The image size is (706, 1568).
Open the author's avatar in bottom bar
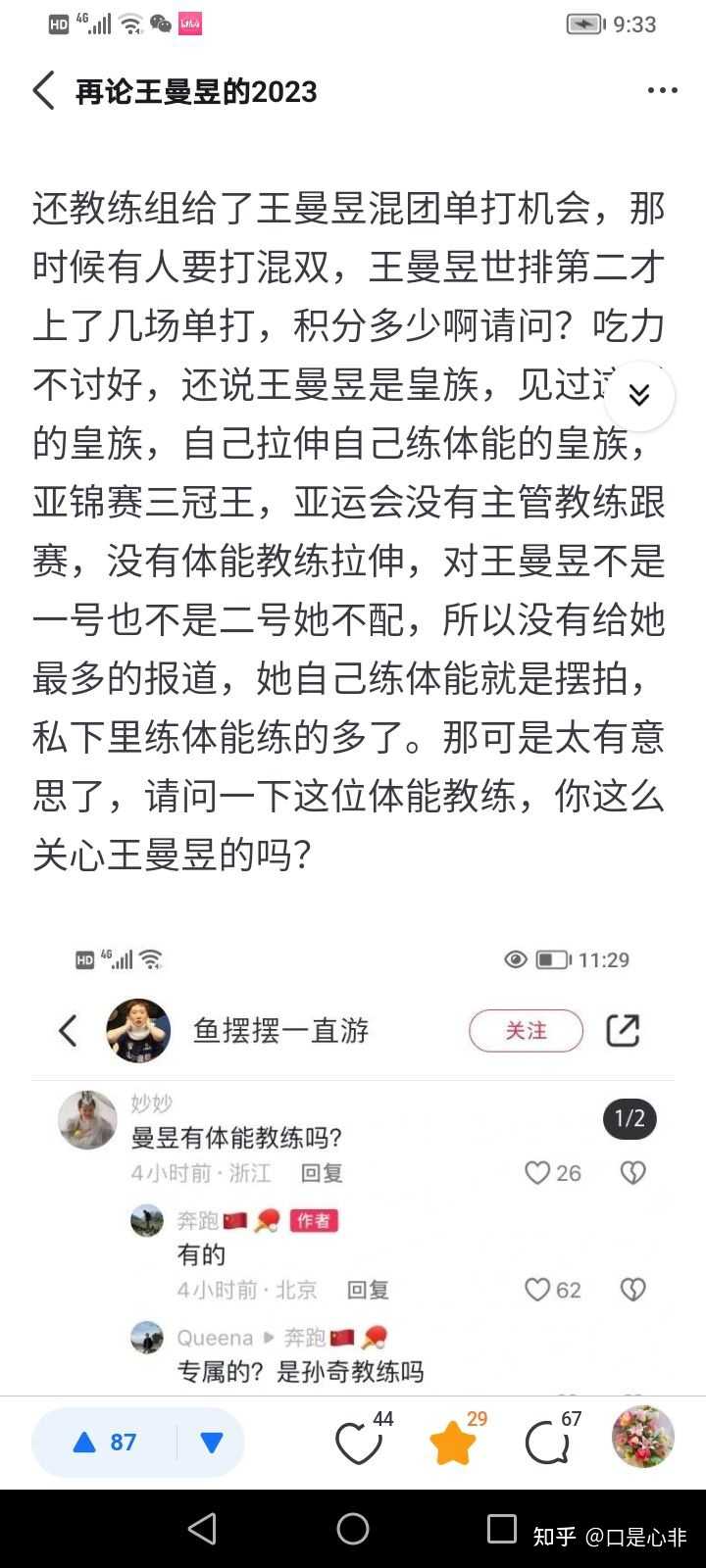642,1437
